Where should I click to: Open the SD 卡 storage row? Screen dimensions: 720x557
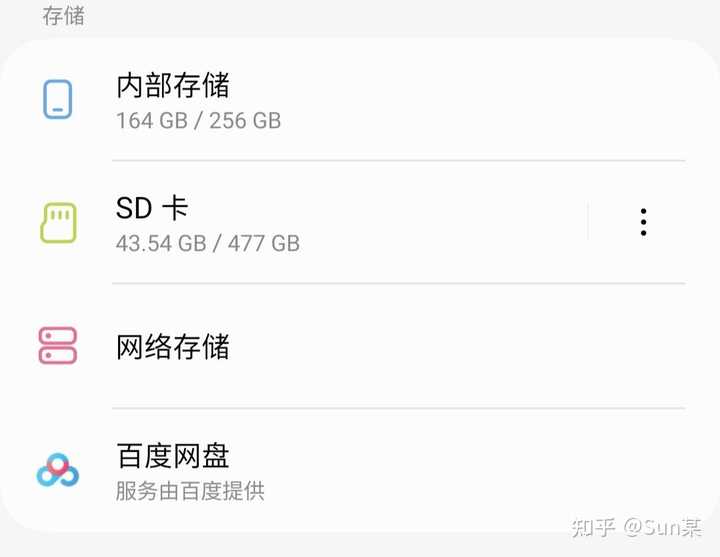tap(300, 223)
